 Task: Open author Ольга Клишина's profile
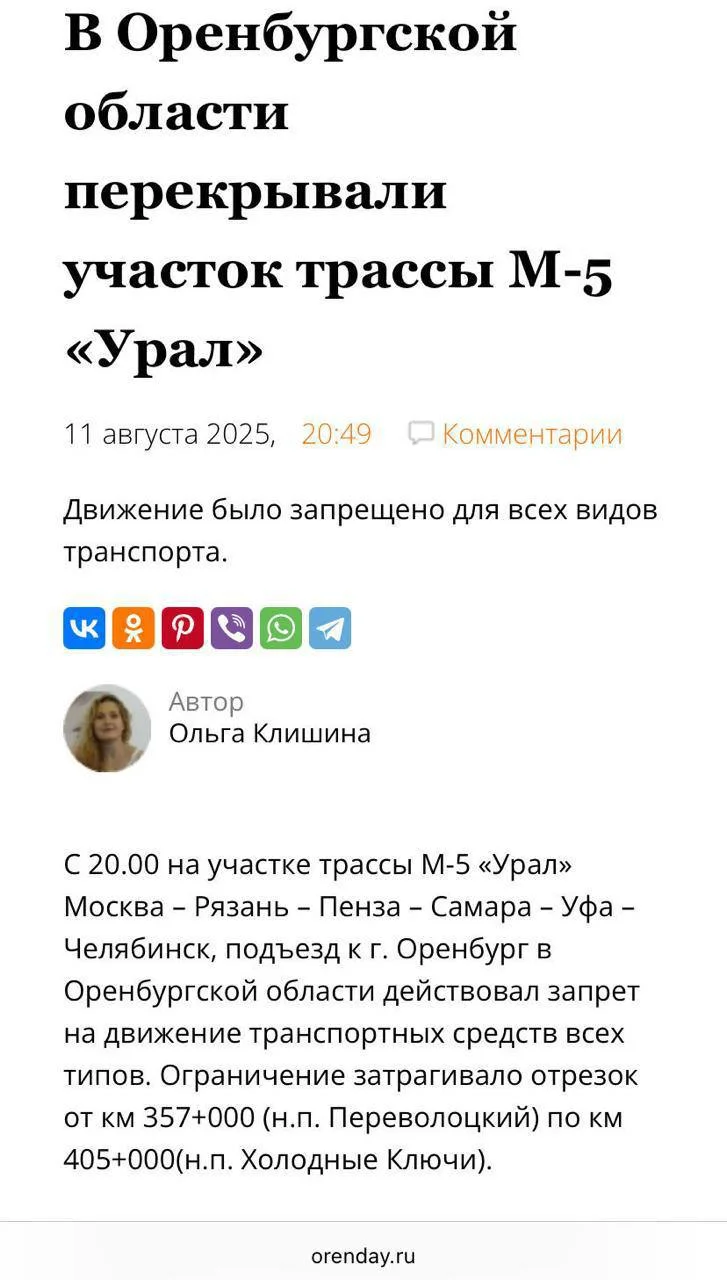coord(269,733)
